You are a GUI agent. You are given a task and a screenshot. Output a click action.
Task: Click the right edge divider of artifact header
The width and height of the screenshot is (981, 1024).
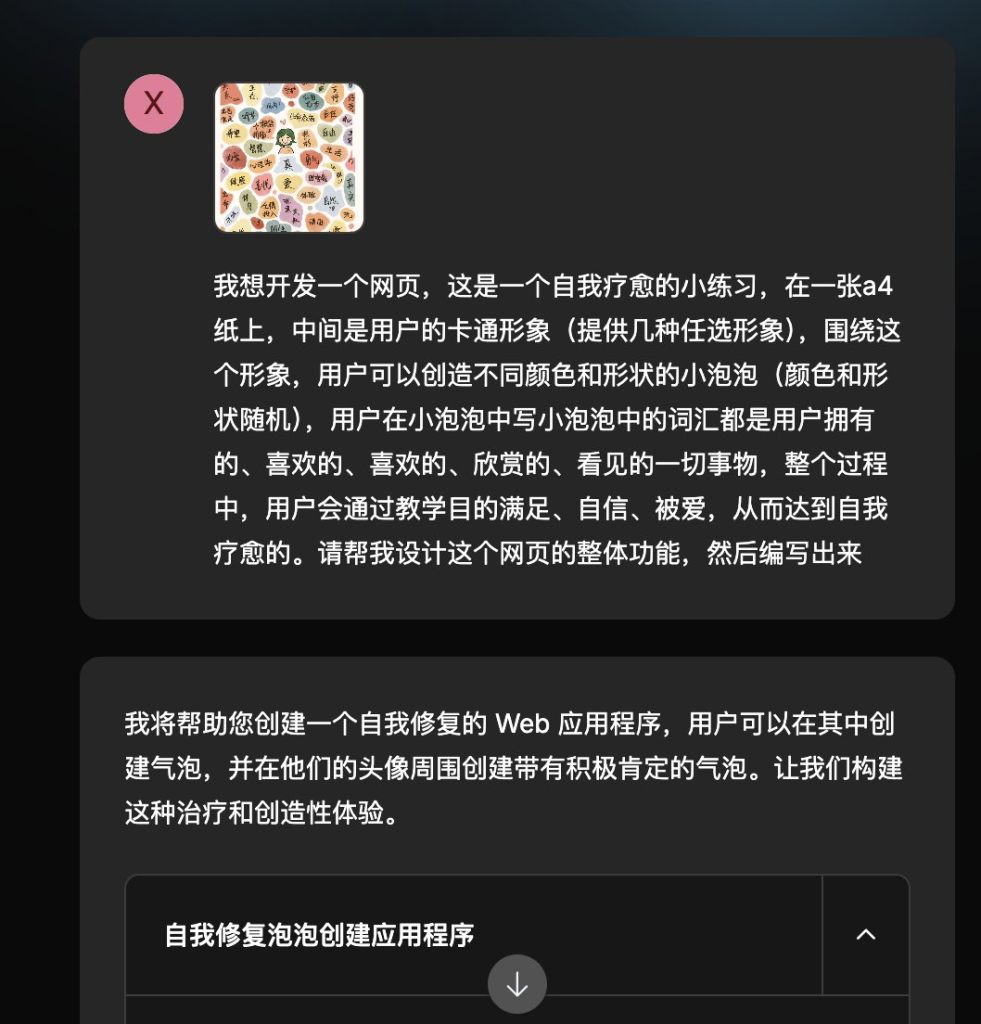click(x=822, y=935)
